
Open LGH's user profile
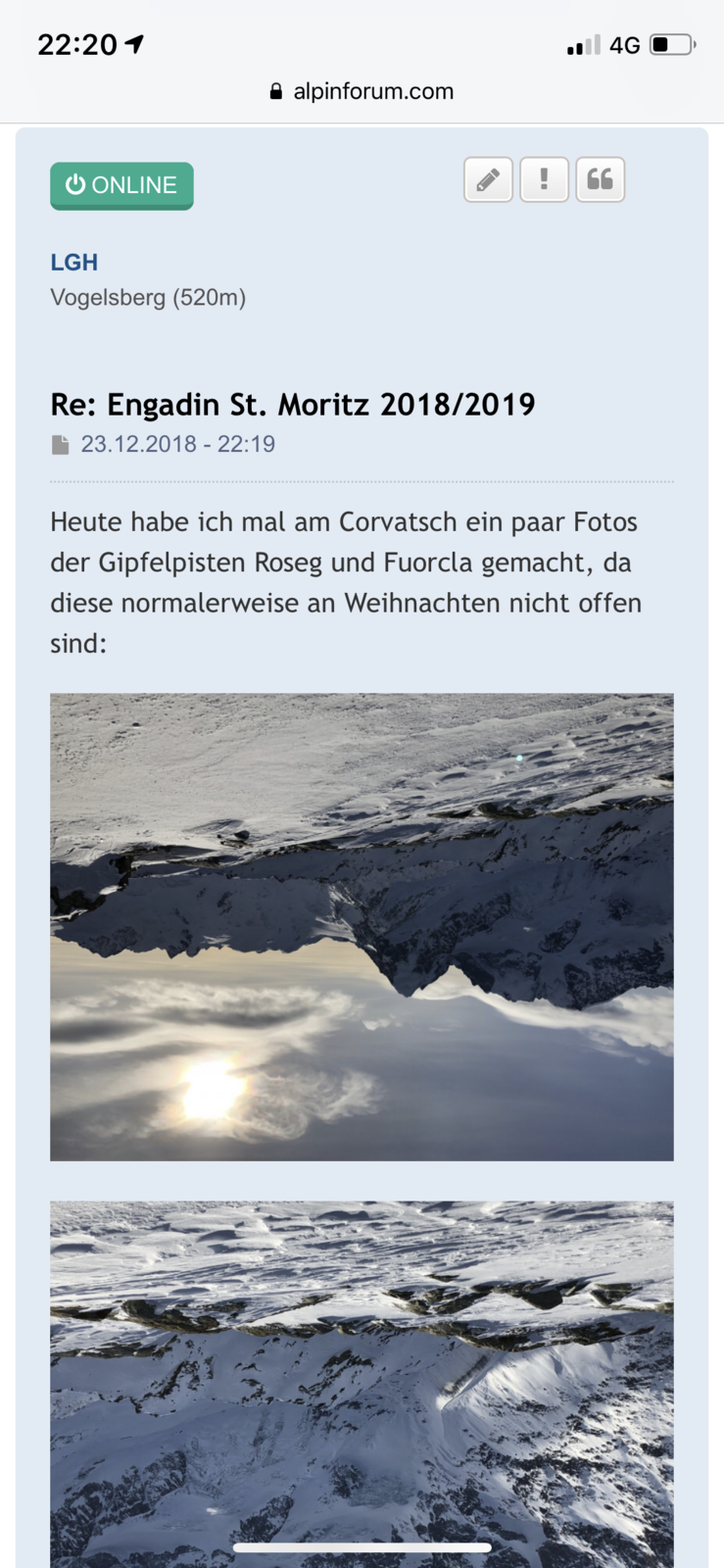(x=74, y=263)
